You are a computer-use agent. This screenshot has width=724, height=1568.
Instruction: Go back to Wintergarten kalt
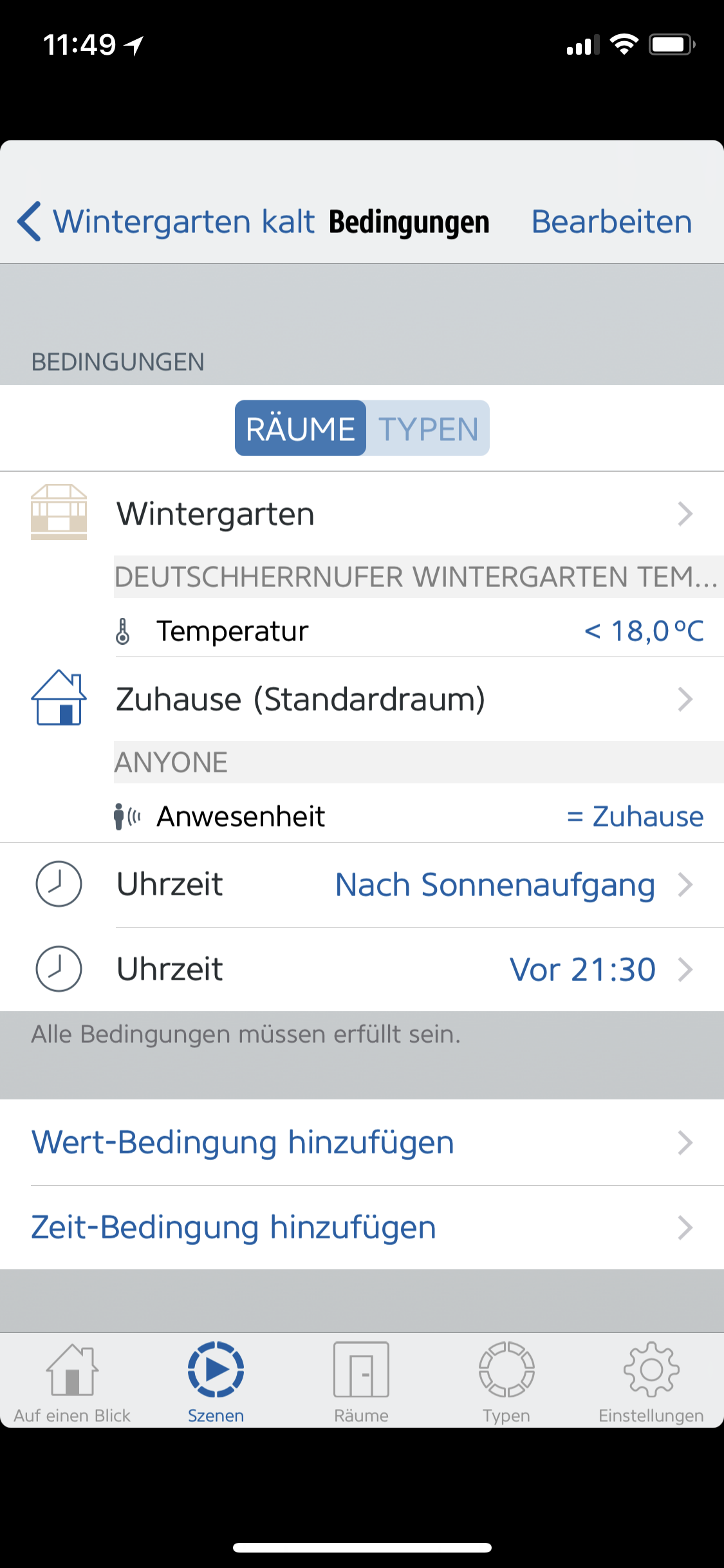click(x=165, y=222)
